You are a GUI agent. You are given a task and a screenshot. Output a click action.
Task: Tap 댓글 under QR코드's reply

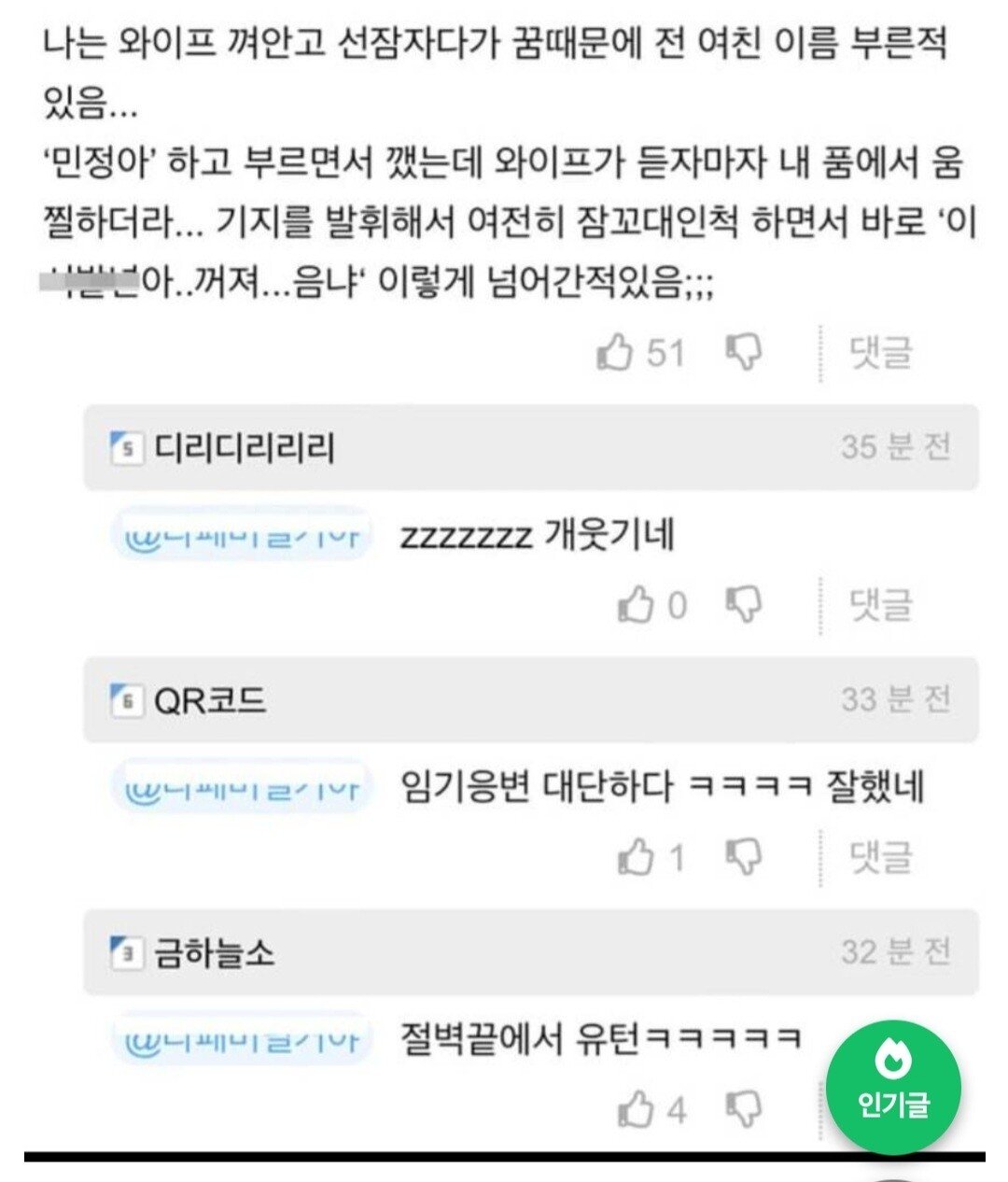click(880, 857)
